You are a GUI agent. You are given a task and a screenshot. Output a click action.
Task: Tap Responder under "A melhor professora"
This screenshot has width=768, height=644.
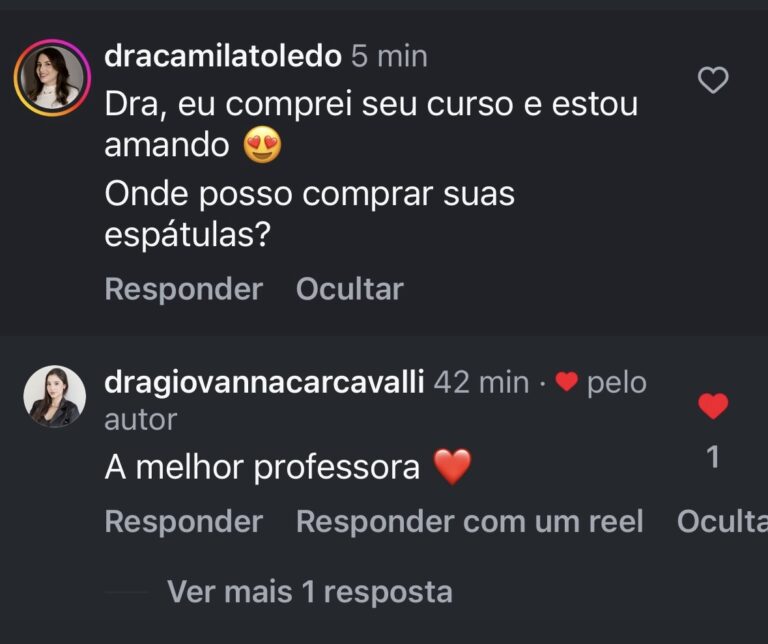pos(183,521)
